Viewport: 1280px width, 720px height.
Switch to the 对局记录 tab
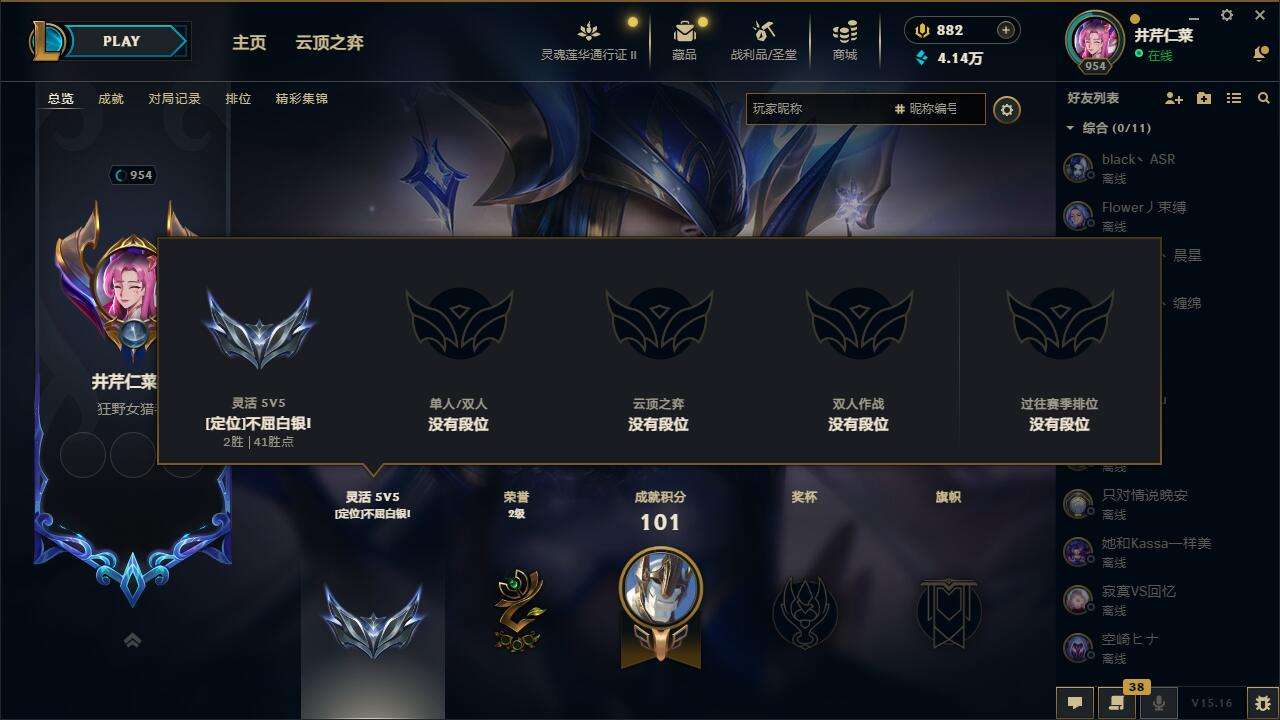point(174,99)
